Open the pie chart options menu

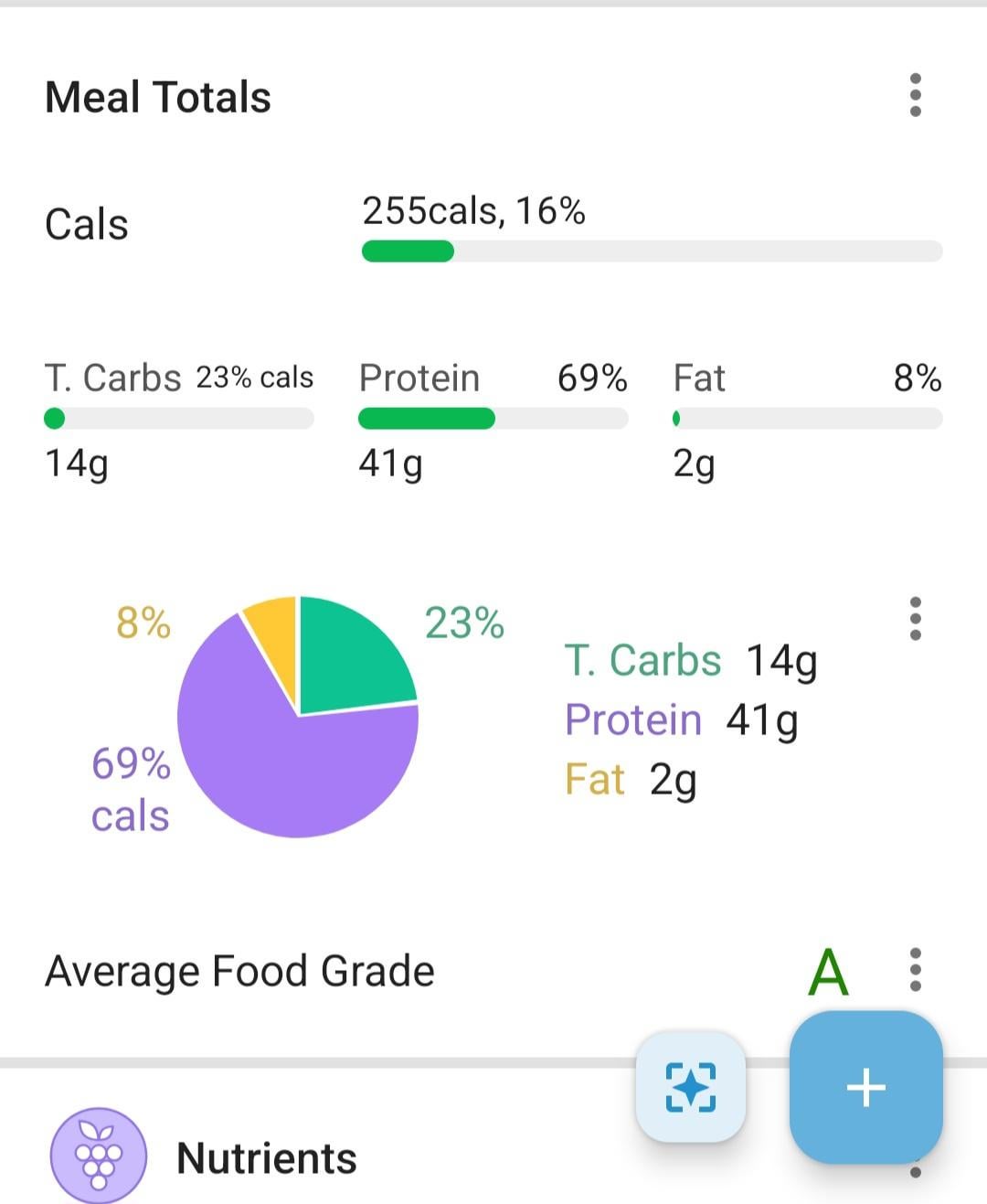(x=915, y=619)
